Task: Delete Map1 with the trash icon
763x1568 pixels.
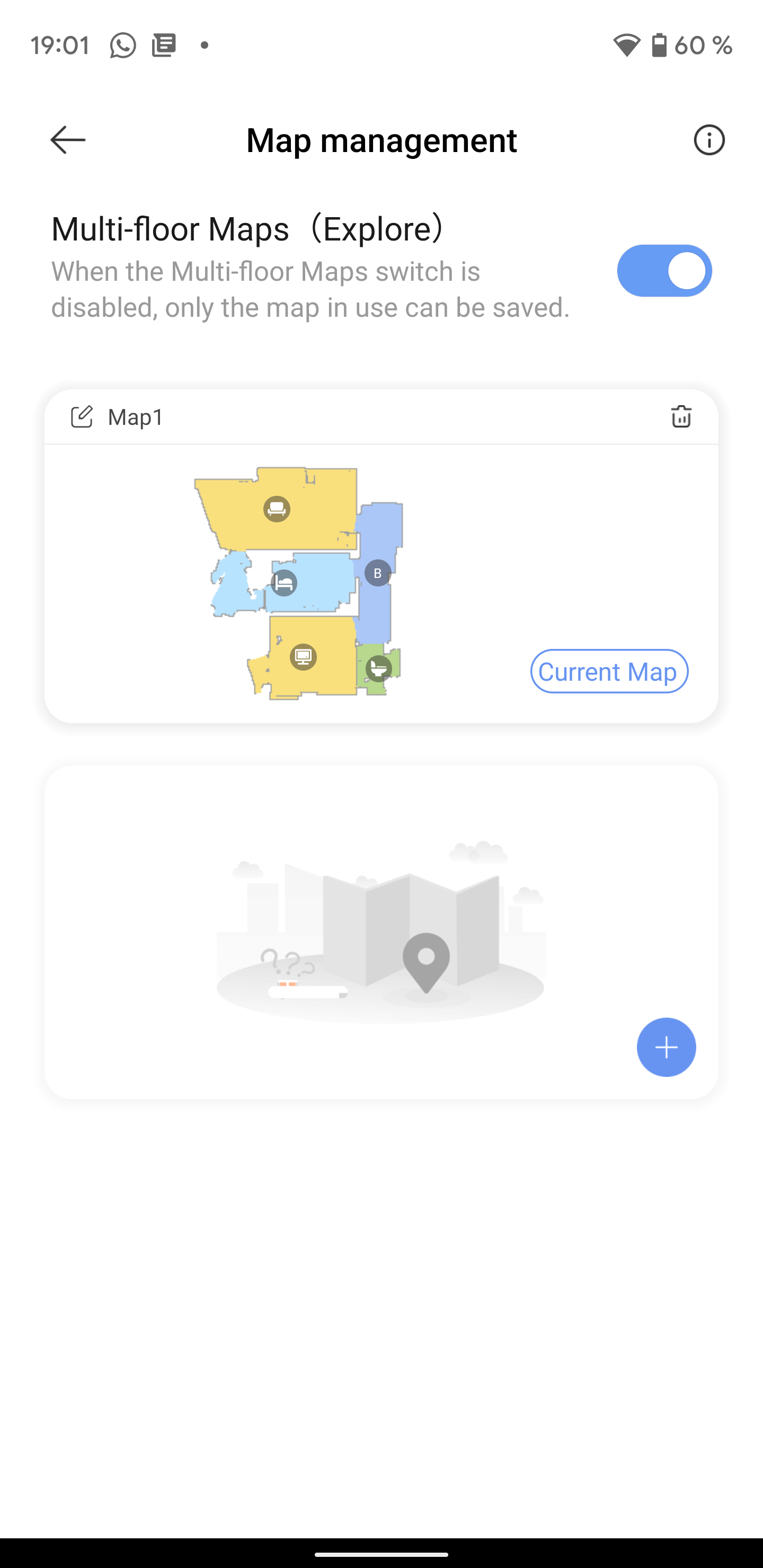Action: pyautogui.click(x=681, y=417)
